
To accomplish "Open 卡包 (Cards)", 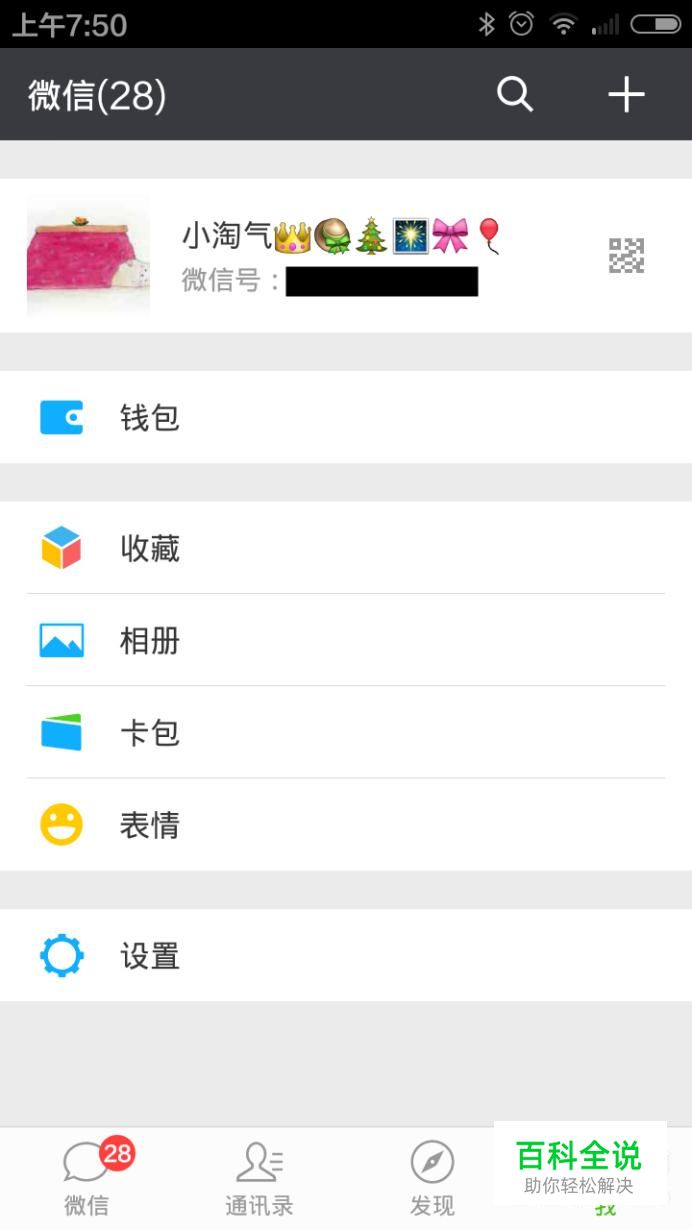I will pyautogui.click(x=150, y=733).
